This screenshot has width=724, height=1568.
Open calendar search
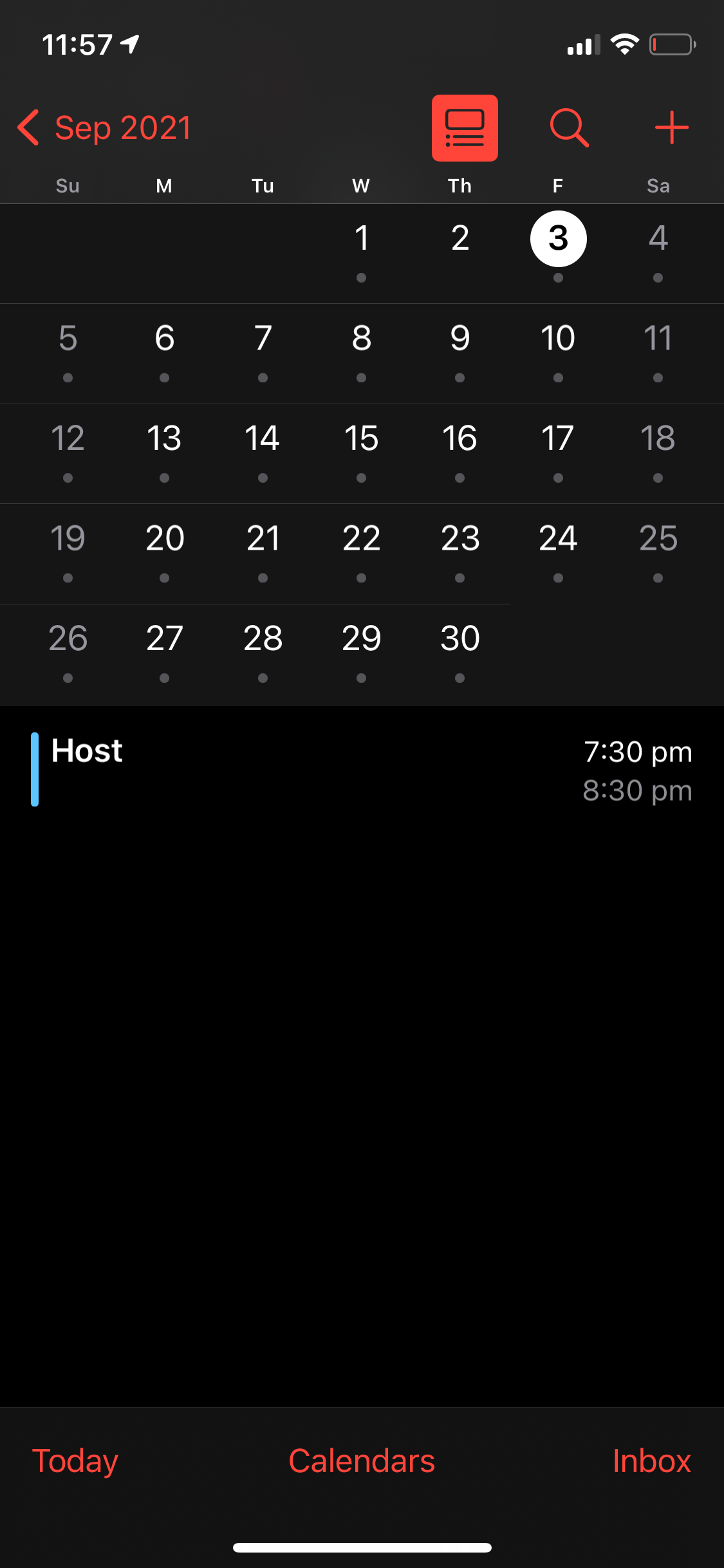point(569,127)
